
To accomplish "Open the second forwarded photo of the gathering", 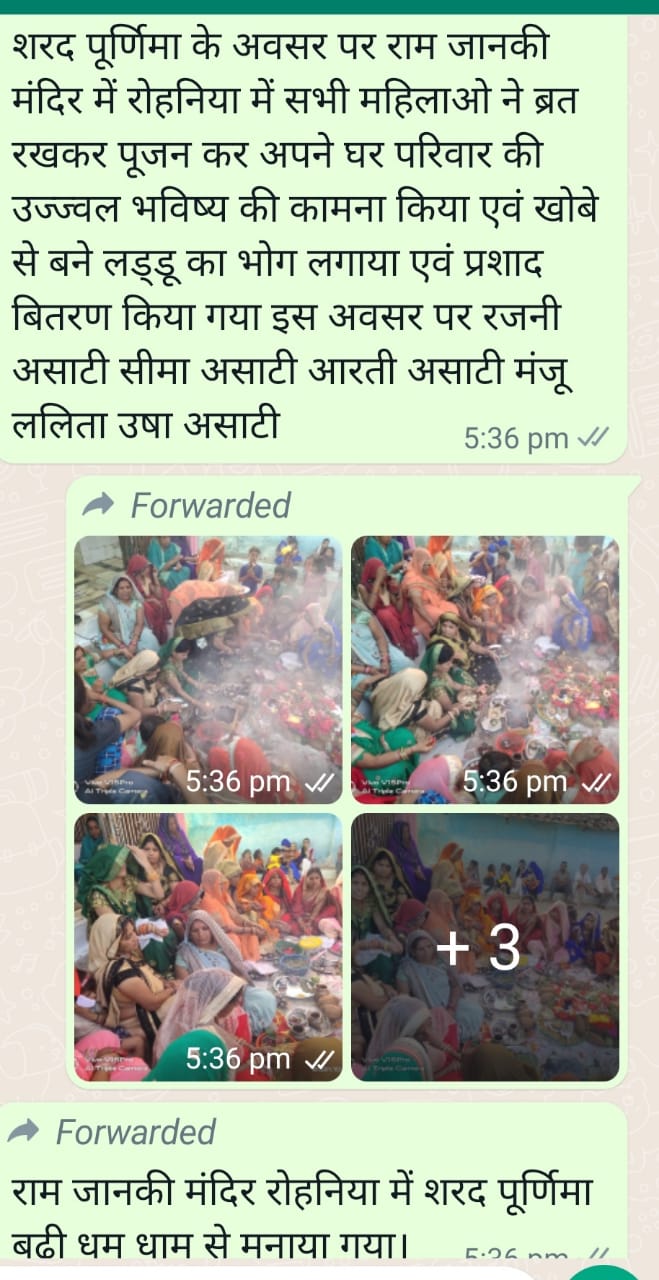I will (x=485, y=670).
